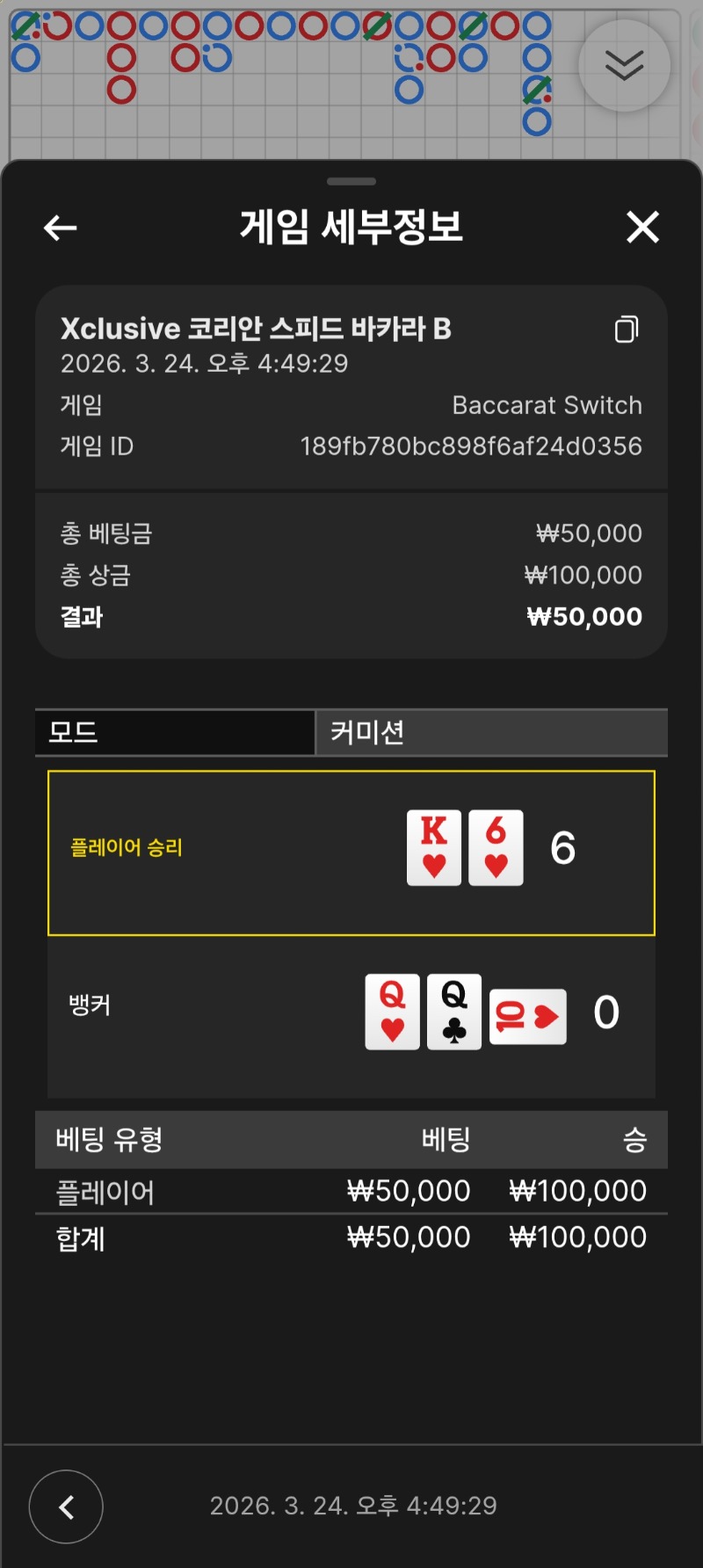Tap the circular previous-round arrow at bottom

[66, 1506]
